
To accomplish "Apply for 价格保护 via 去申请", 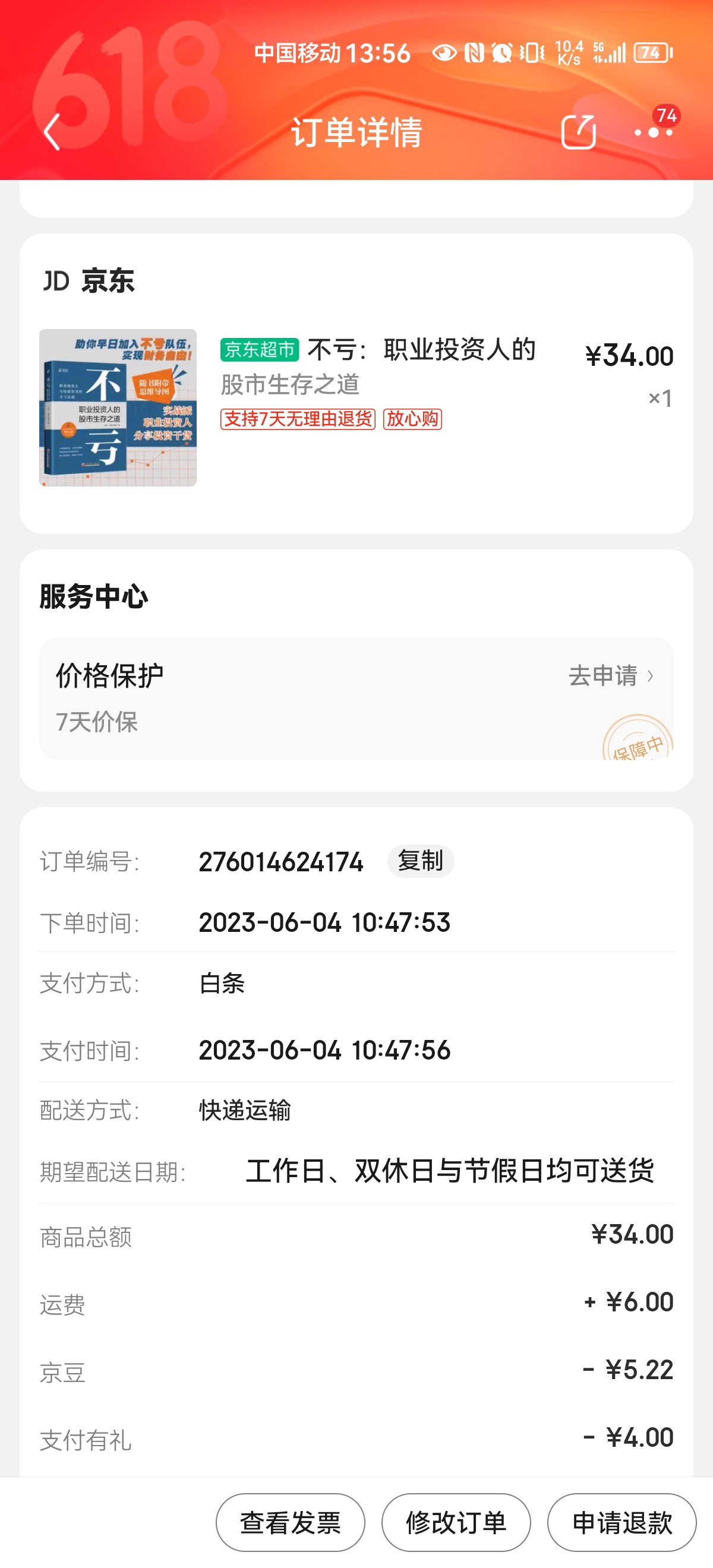I will point(611,676).
